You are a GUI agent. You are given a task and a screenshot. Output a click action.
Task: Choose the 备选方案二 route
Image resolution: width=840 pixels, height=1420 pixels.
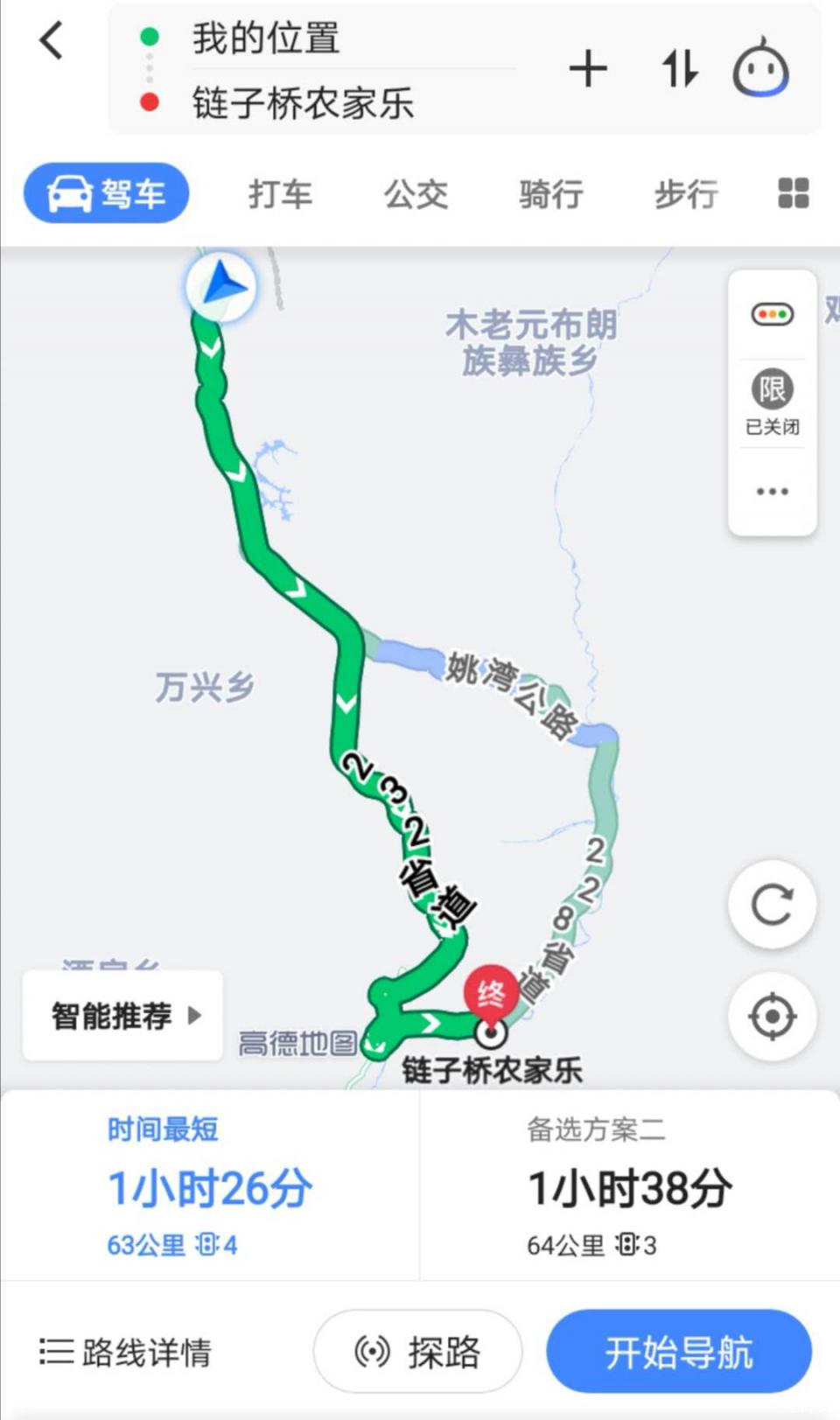click(629, 1186)
